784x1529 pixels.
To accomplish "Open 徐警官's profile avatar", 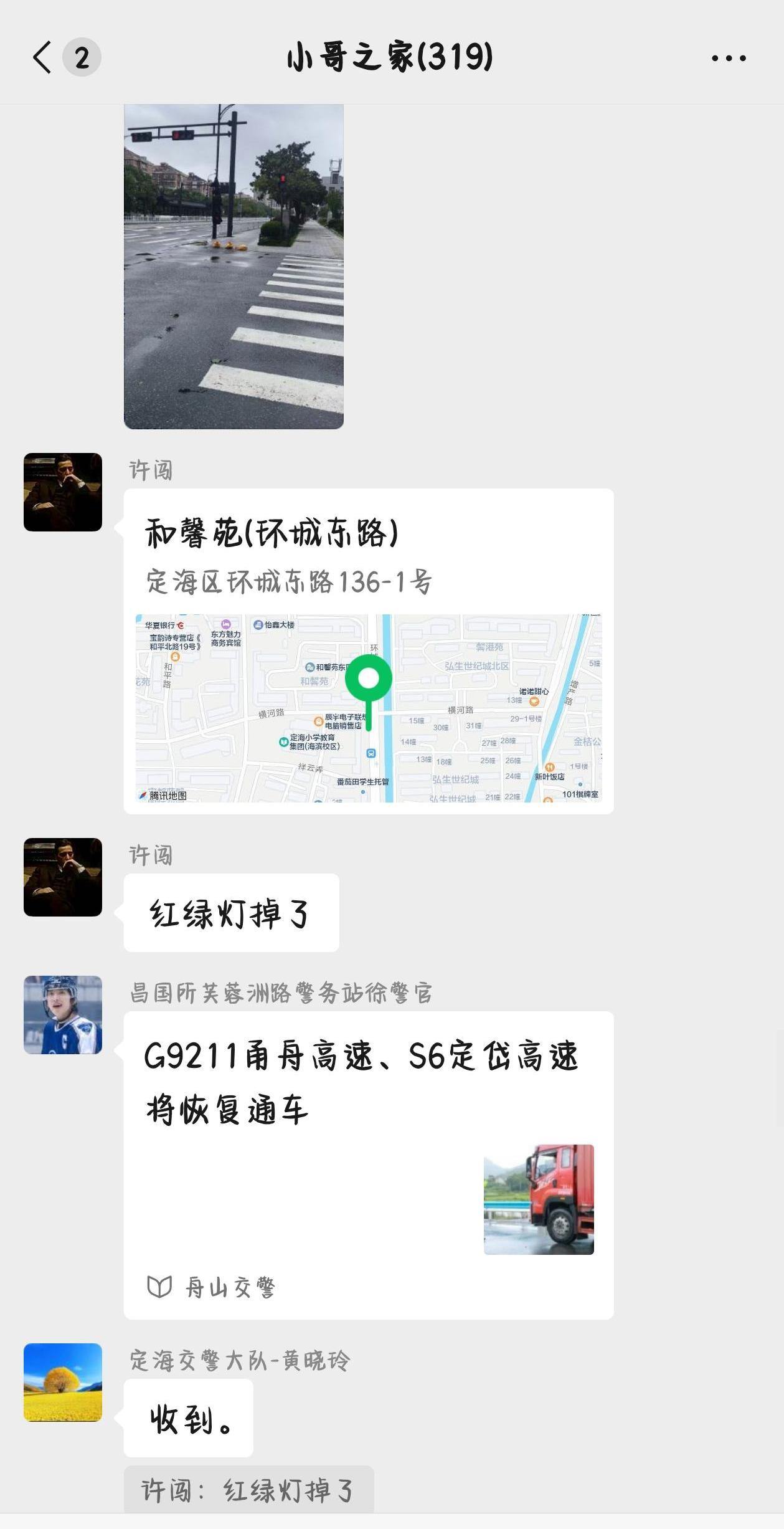I will (63, 1015).
